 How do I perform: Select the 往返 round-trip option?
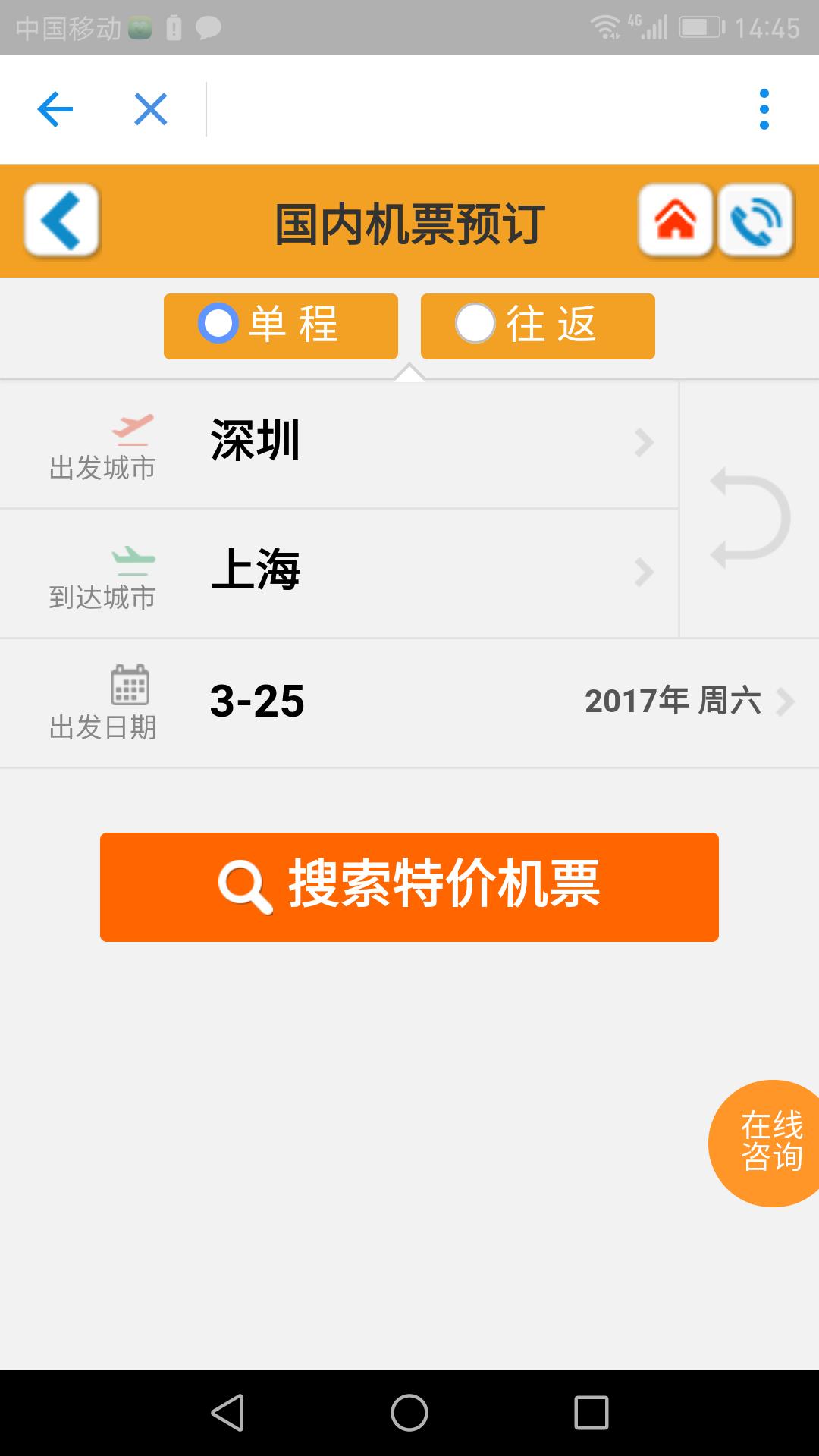tap(537, 326)
